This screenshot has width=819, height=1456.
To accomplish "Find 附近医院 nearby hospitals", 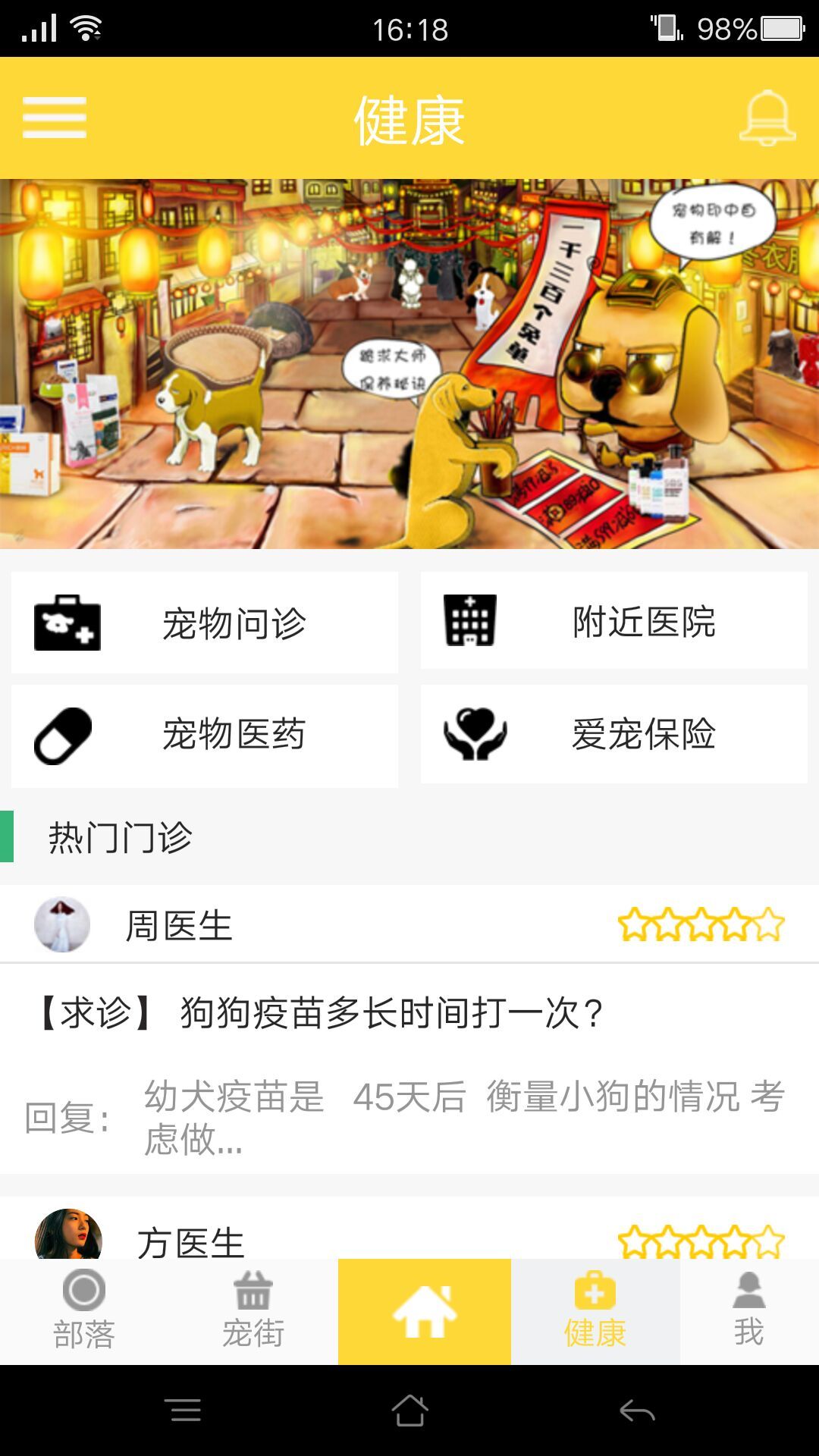I will point(614,621).
